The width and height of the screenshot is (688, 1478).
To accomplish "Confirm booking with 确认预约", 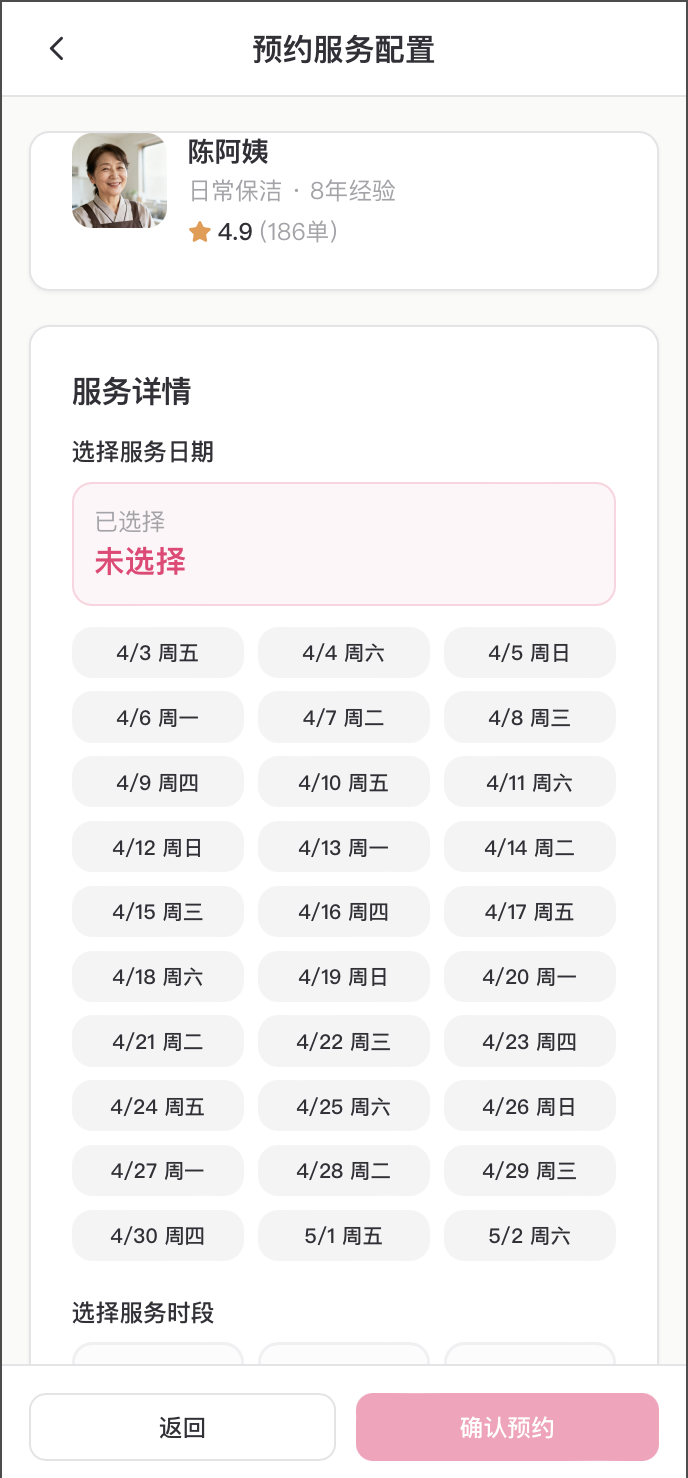I will pos(507,1427).
